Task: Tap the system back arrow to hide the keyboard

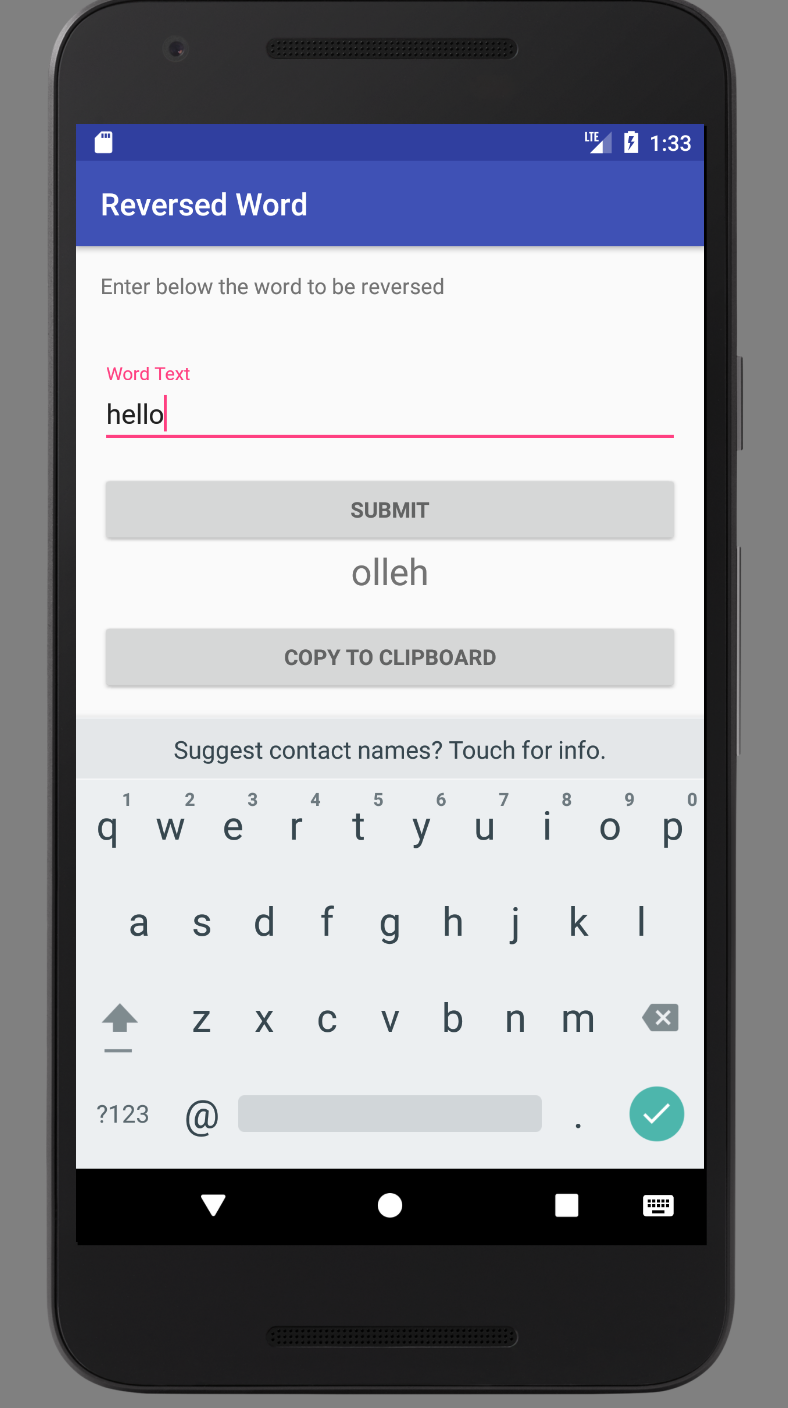Action: [x=213, y=1205]
